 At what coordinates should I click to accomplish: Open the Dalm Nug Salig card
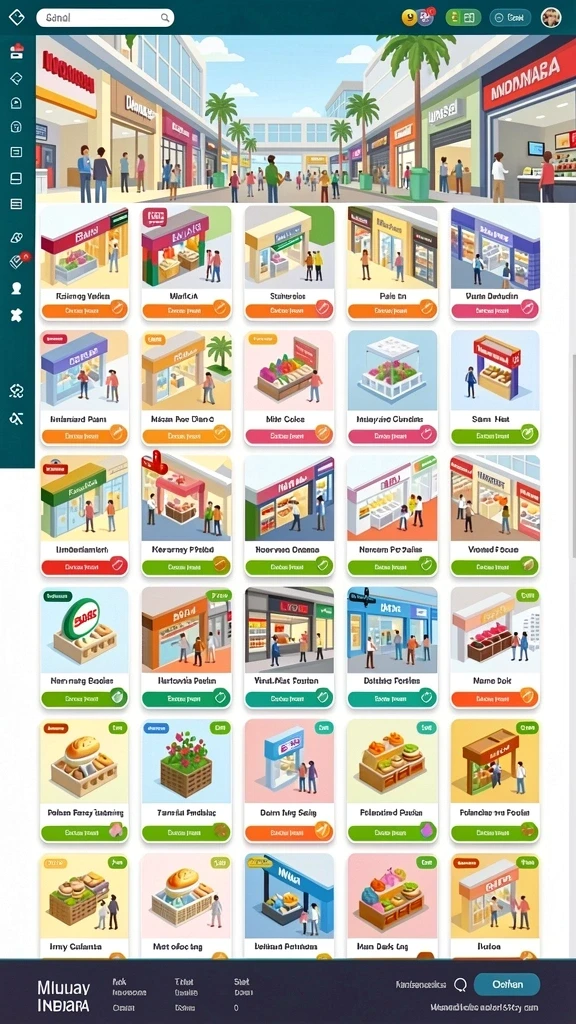point(289,781)
